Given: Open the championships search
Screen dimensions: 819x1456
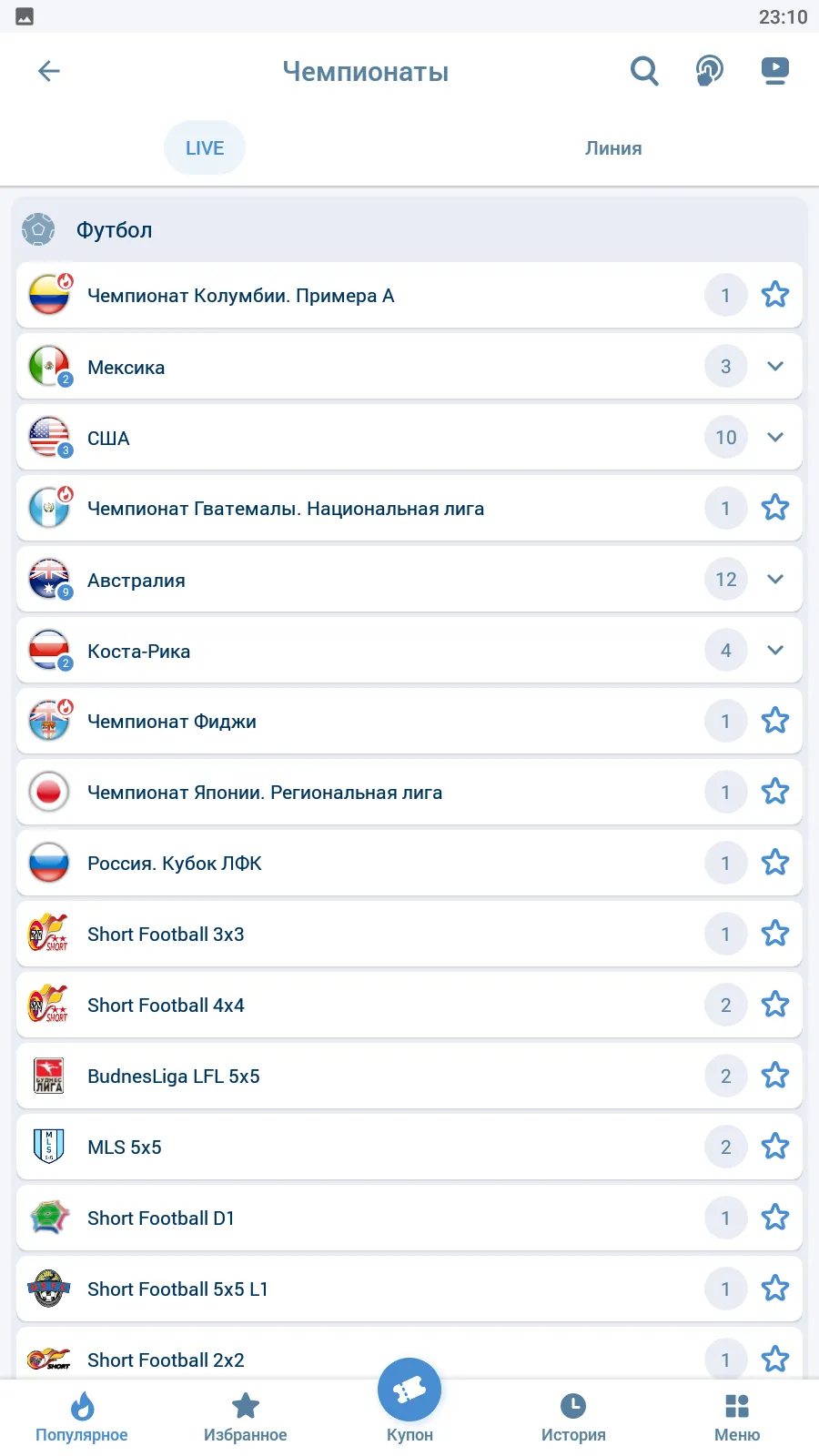Looking at the screenshot, I should [644, 71].
